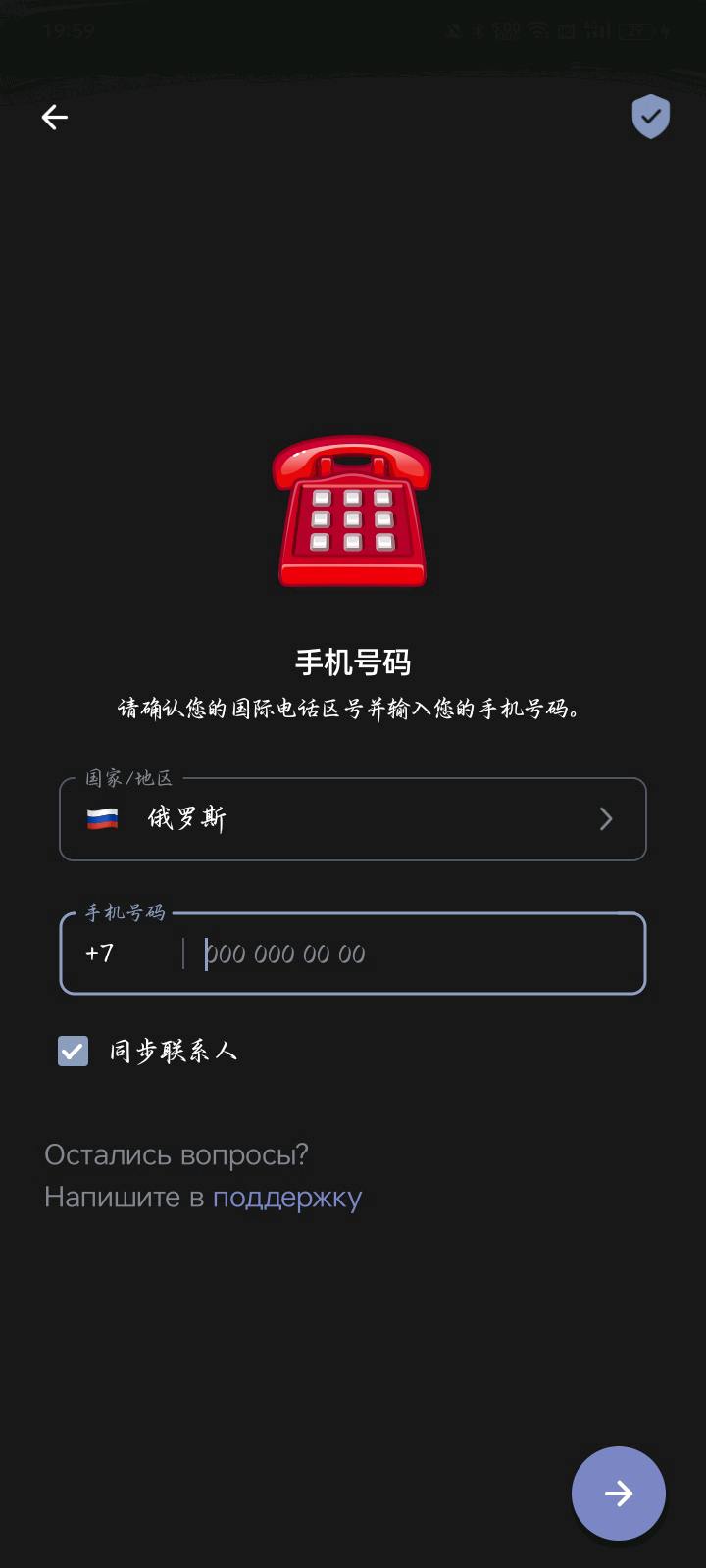706x1568 pixels.
Task: Expand the country list using the chevron
Action: pyautogui.click(x=606, y=819)
